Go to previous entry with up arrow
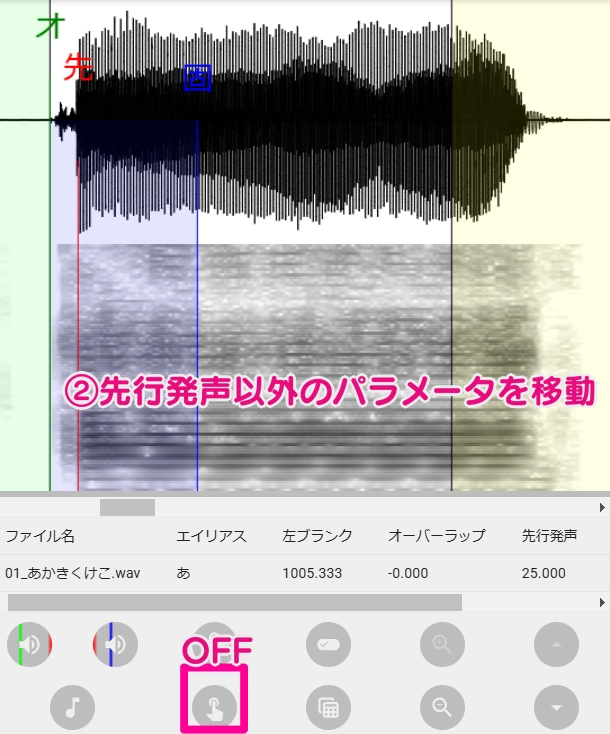This screenshot has width=610, height=734. click(556, 645)
